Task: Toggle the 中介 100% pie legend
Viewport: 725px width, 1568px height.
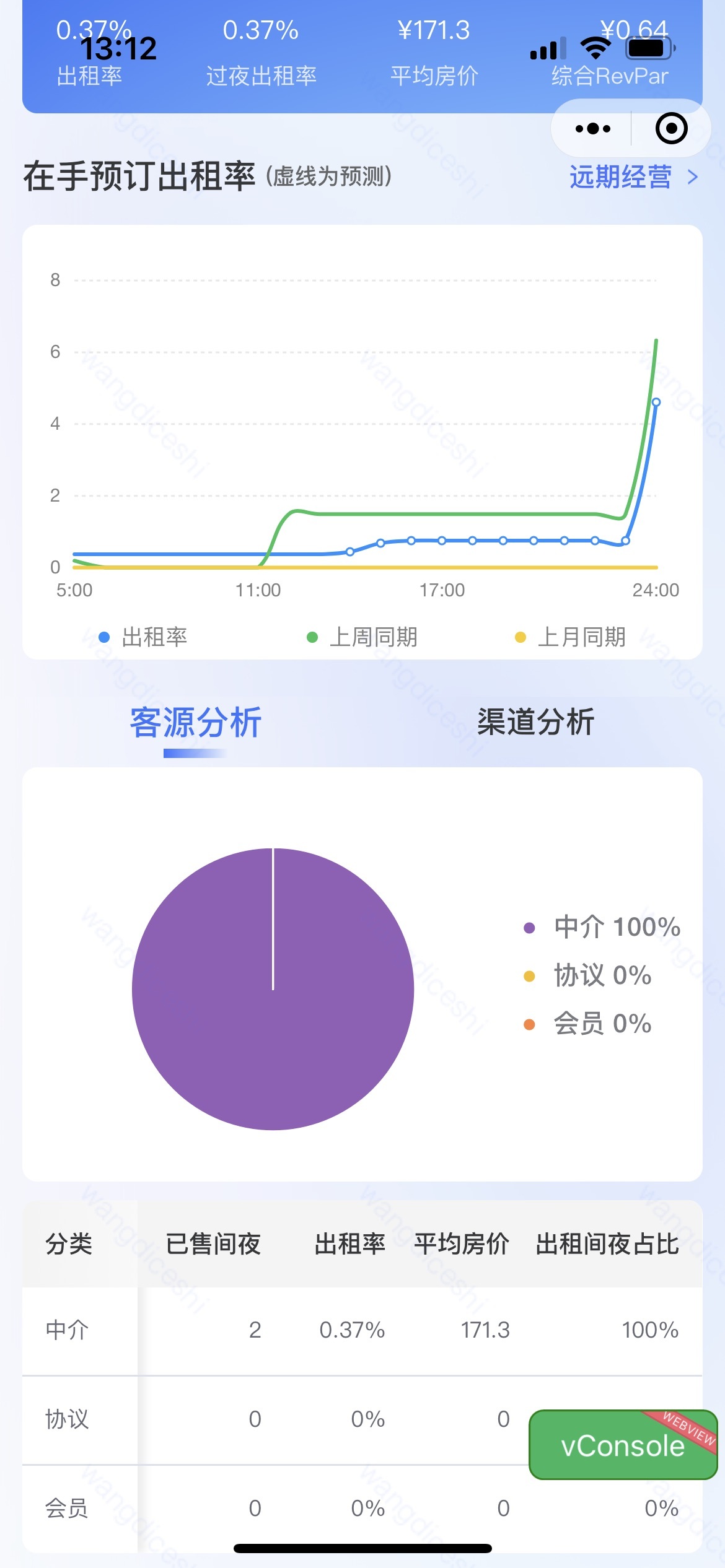Action: tap(602, 927)
